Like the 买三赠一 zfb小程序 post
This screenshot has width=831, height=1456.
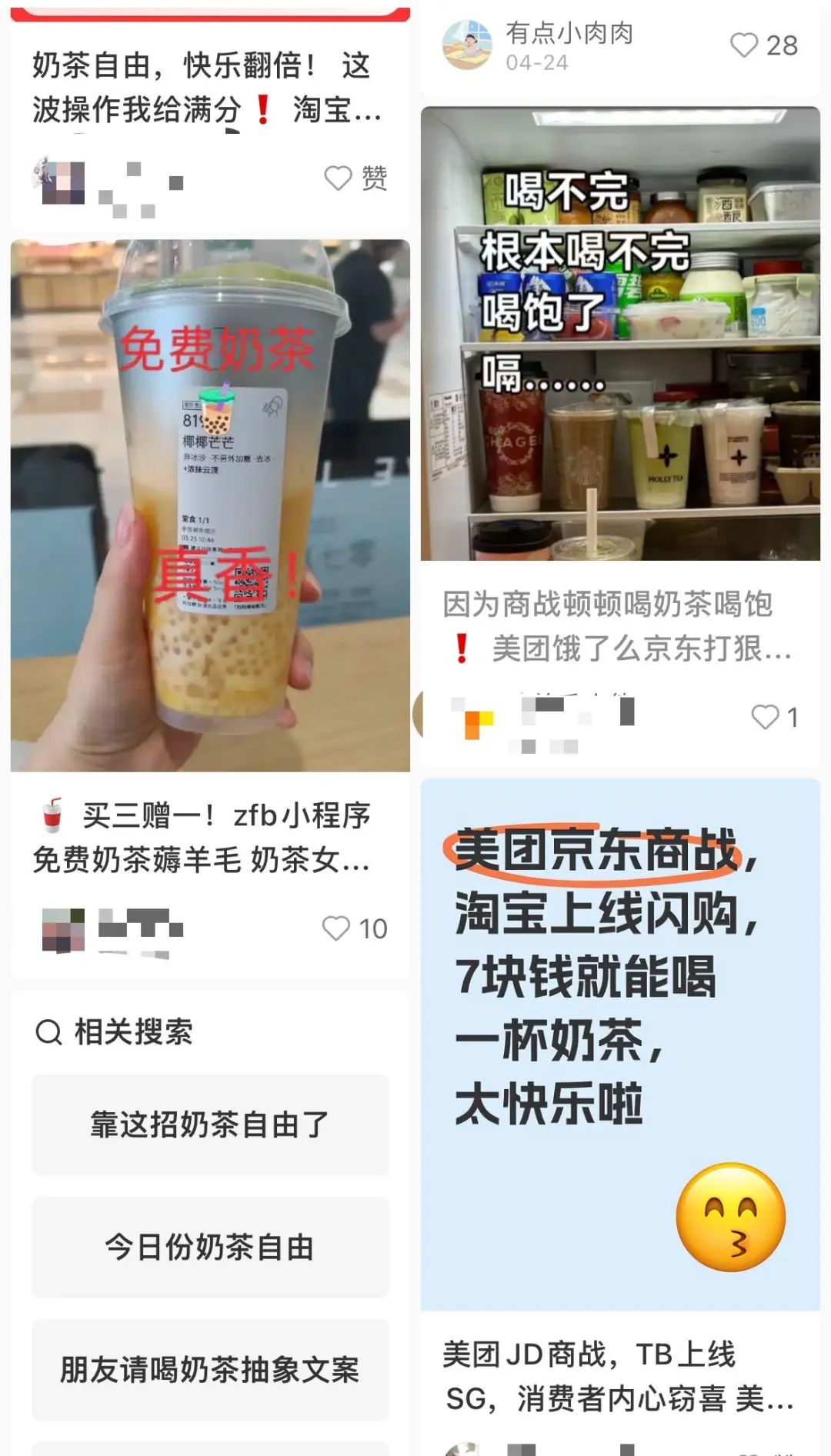336,928
